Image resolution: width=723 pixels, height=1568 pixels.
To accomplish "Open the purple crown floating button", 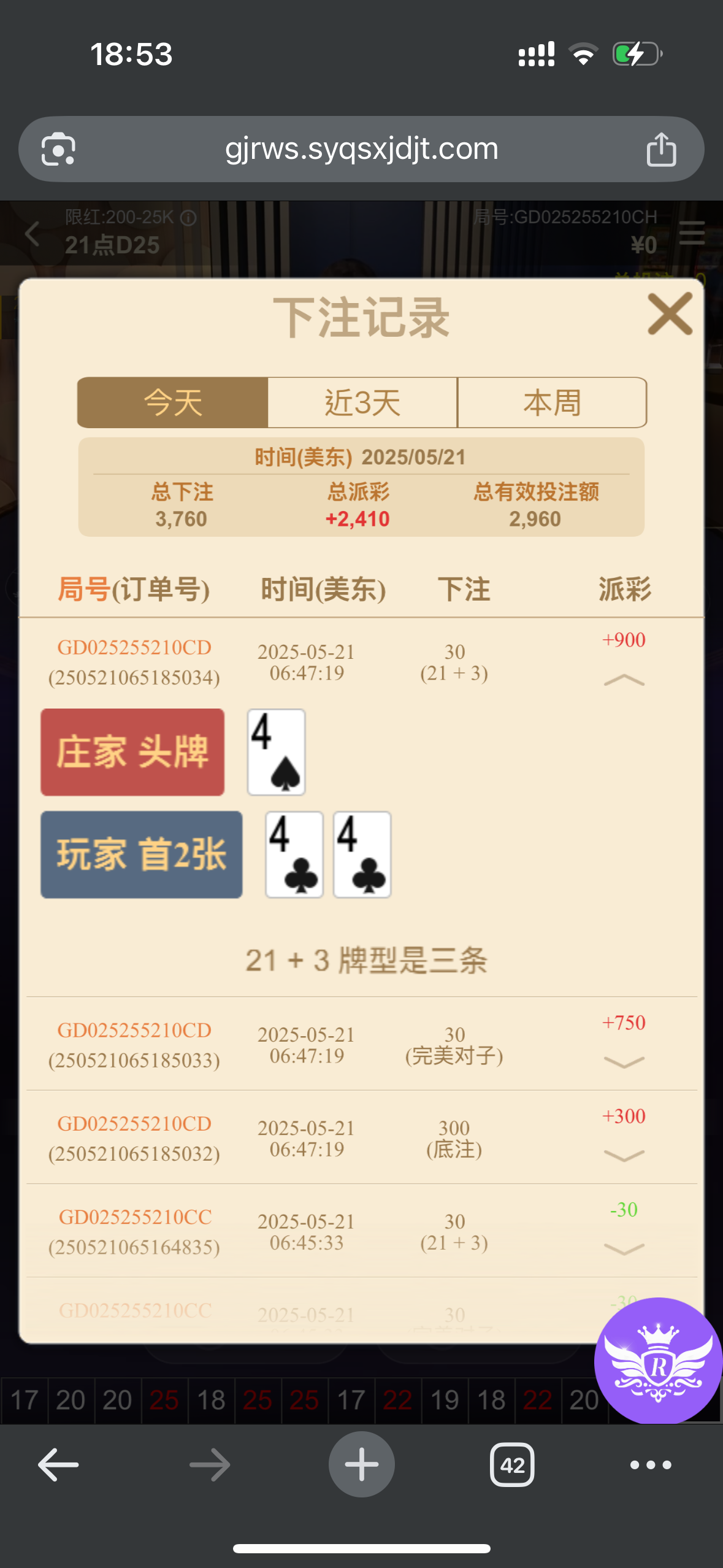I will click(658, 1359).
